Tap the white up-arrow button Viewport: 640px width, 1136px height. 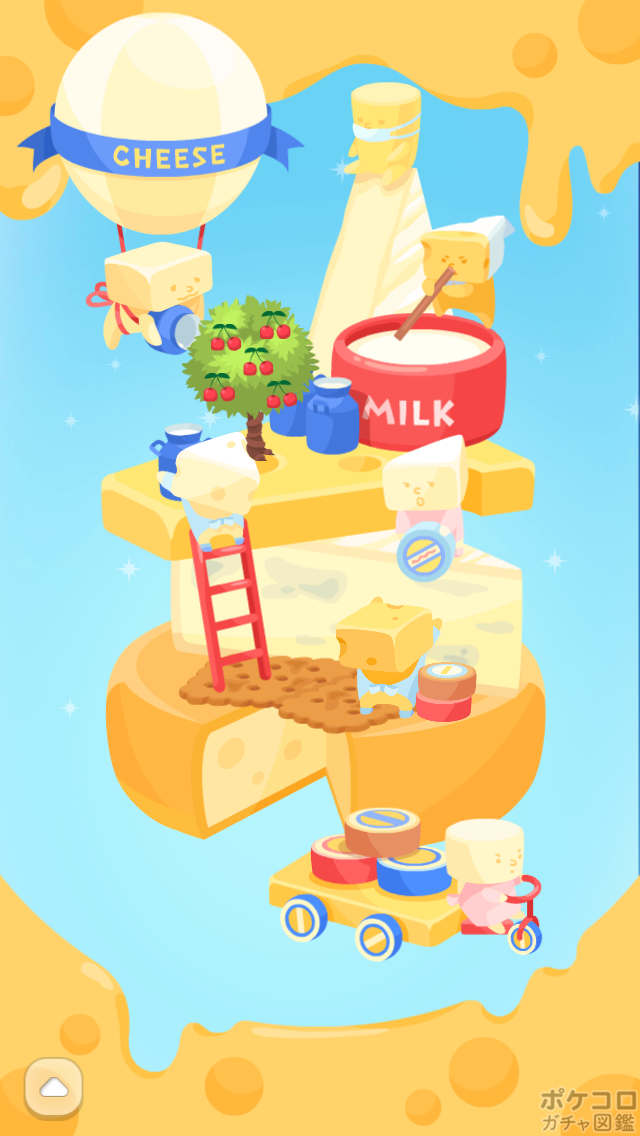[54, 1087]
